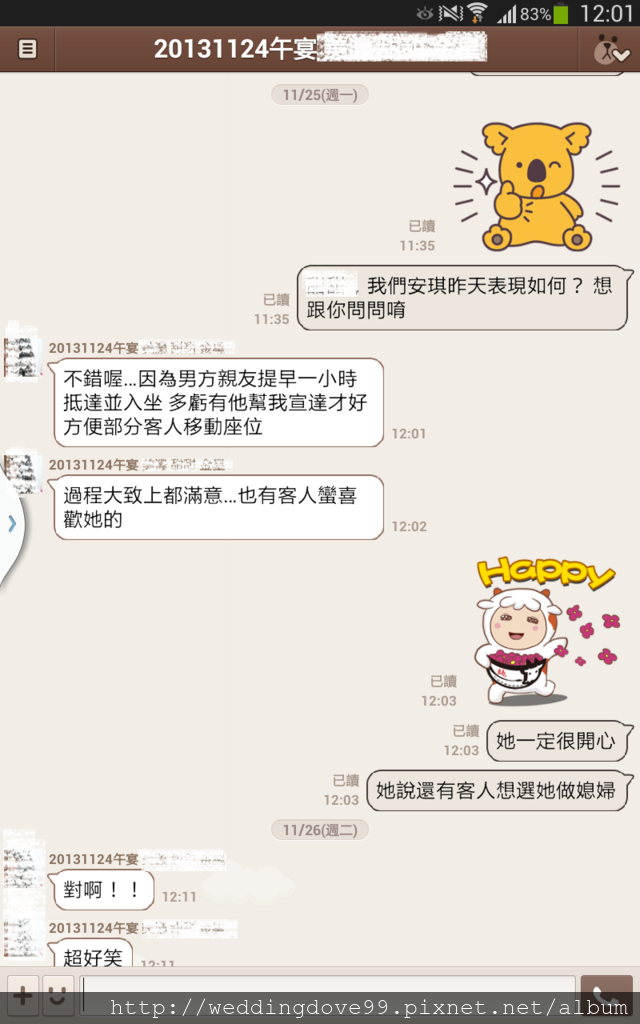Tap the phone call button

click(x=607, y=995)
